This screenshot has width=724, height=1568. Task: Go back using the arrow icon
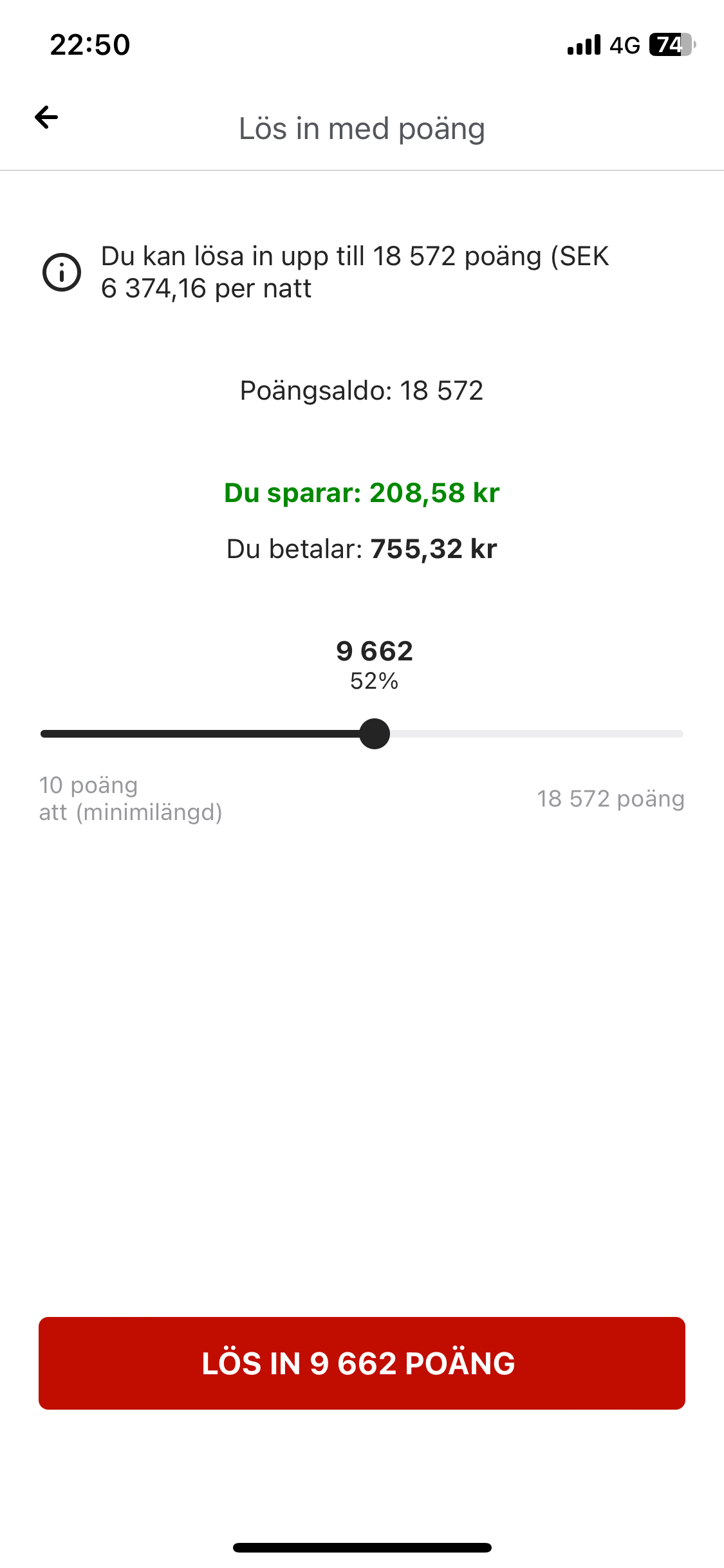[x=46, y=117]
